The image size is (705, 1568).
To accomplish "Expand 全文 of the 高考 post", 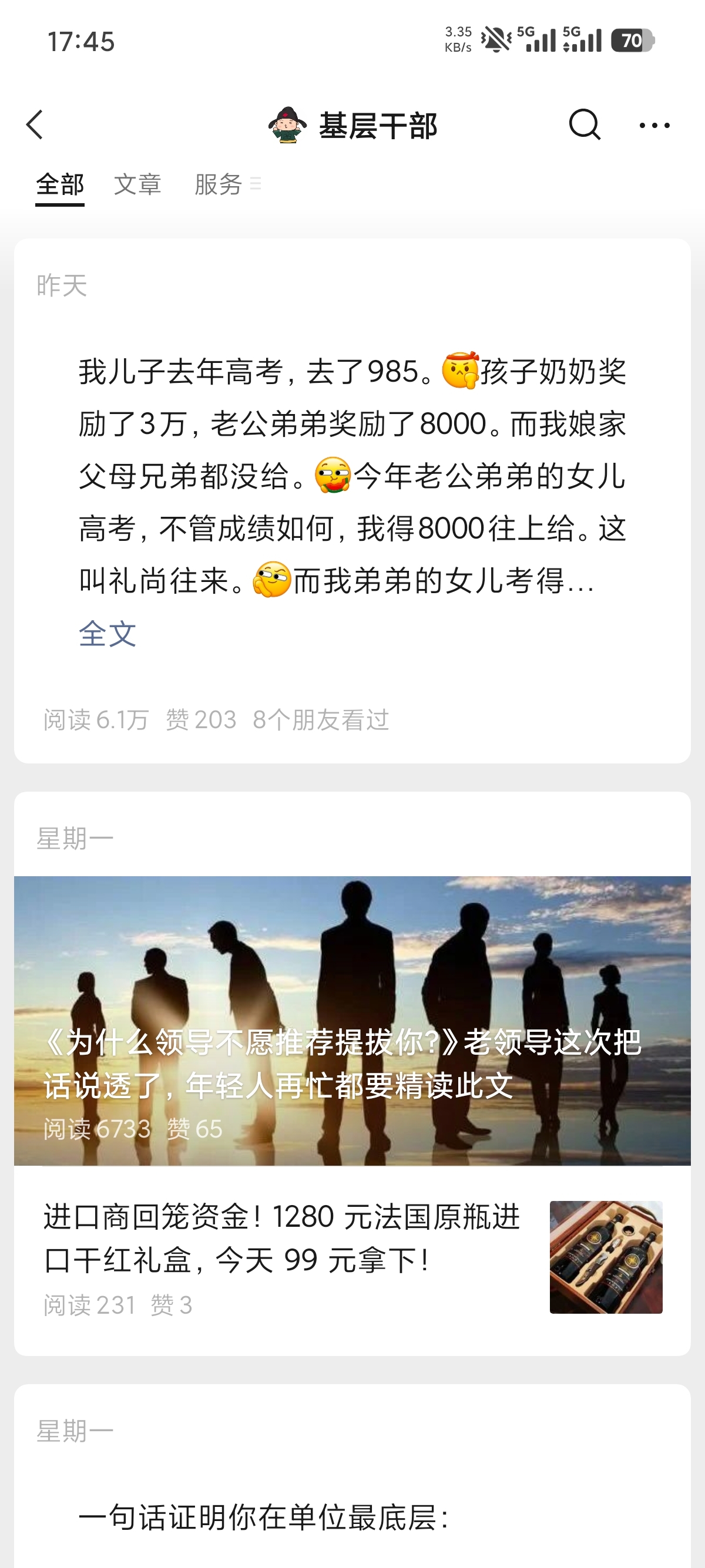I will [x=107, y=634].
